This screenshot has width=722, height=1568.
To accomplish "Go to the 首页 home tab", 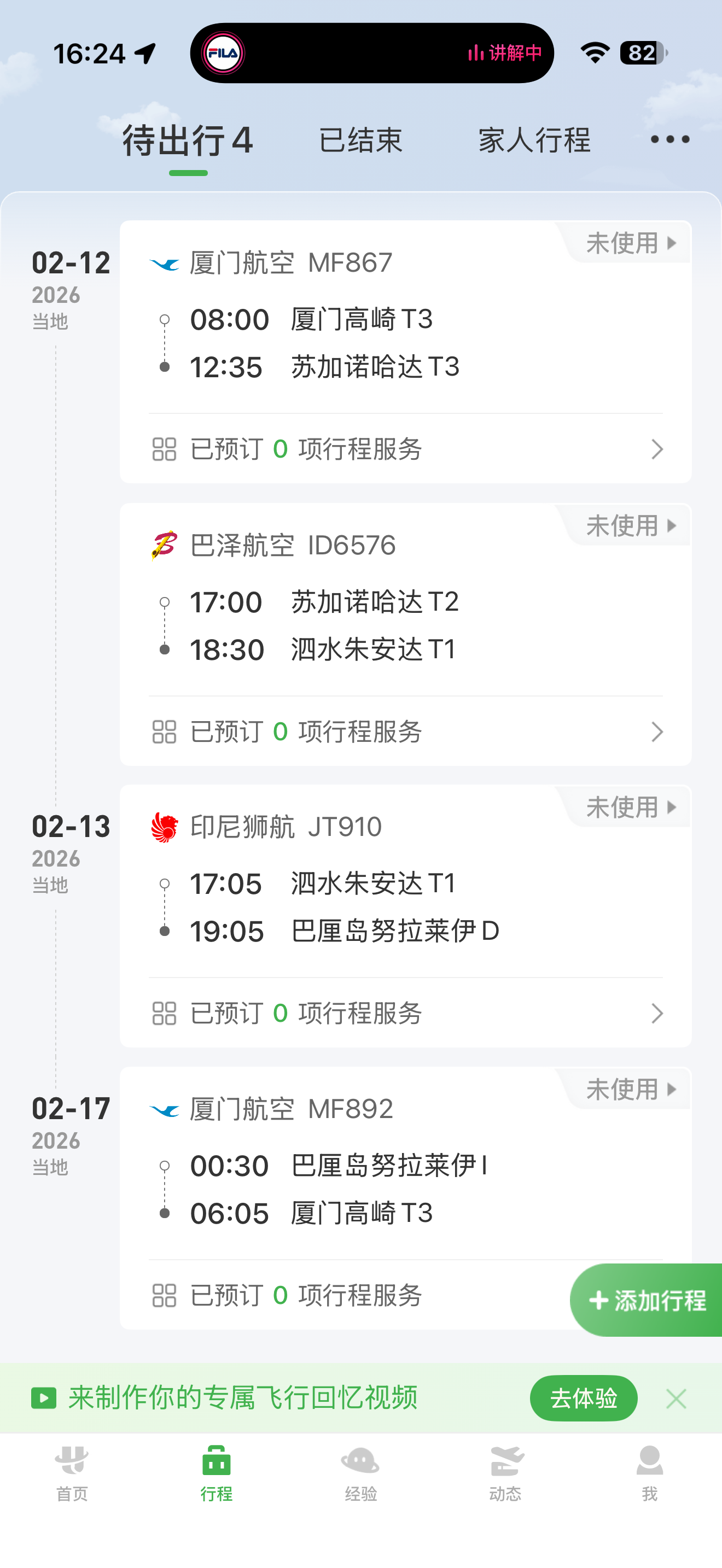I will point(72,1473).
